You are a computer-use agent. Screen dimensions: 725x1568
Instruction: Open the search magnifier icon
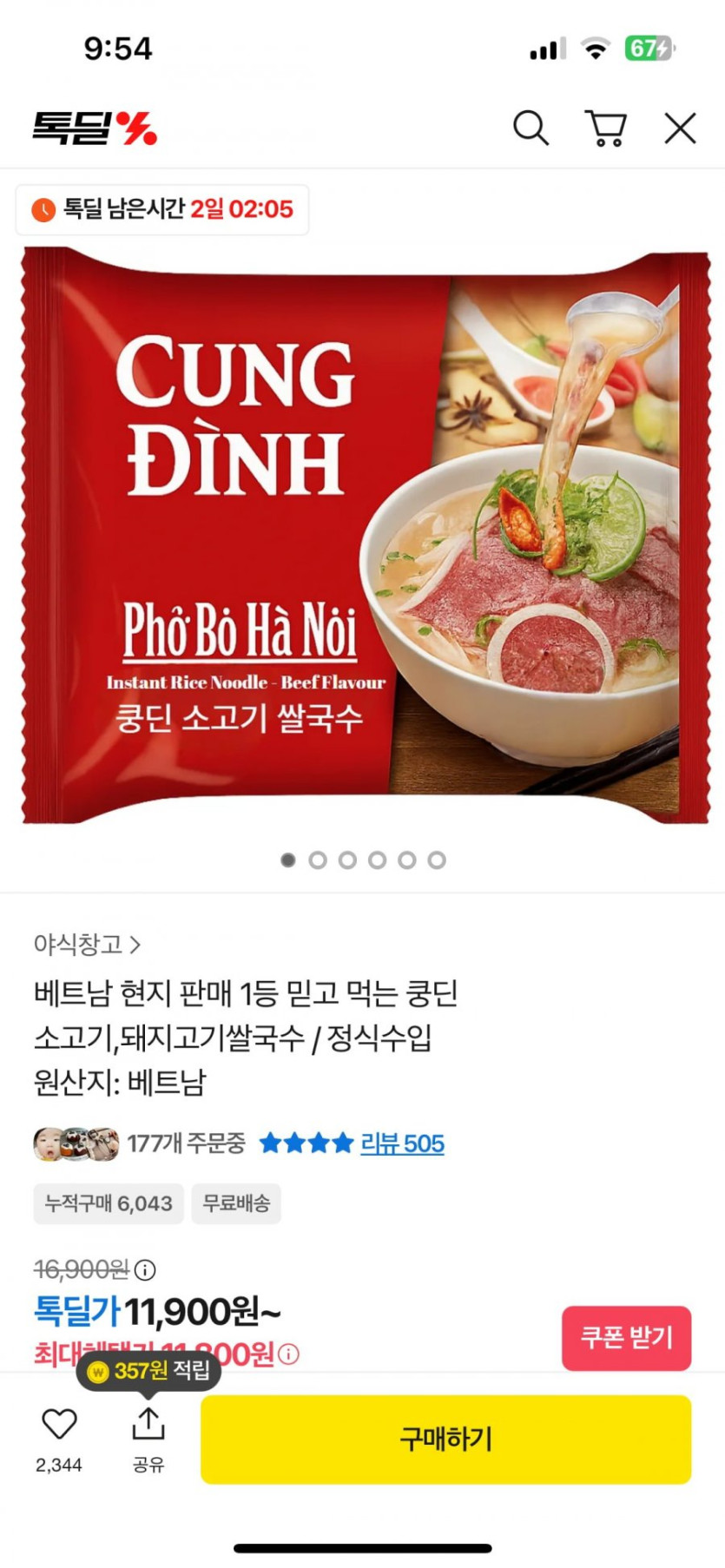pos(531,128)
